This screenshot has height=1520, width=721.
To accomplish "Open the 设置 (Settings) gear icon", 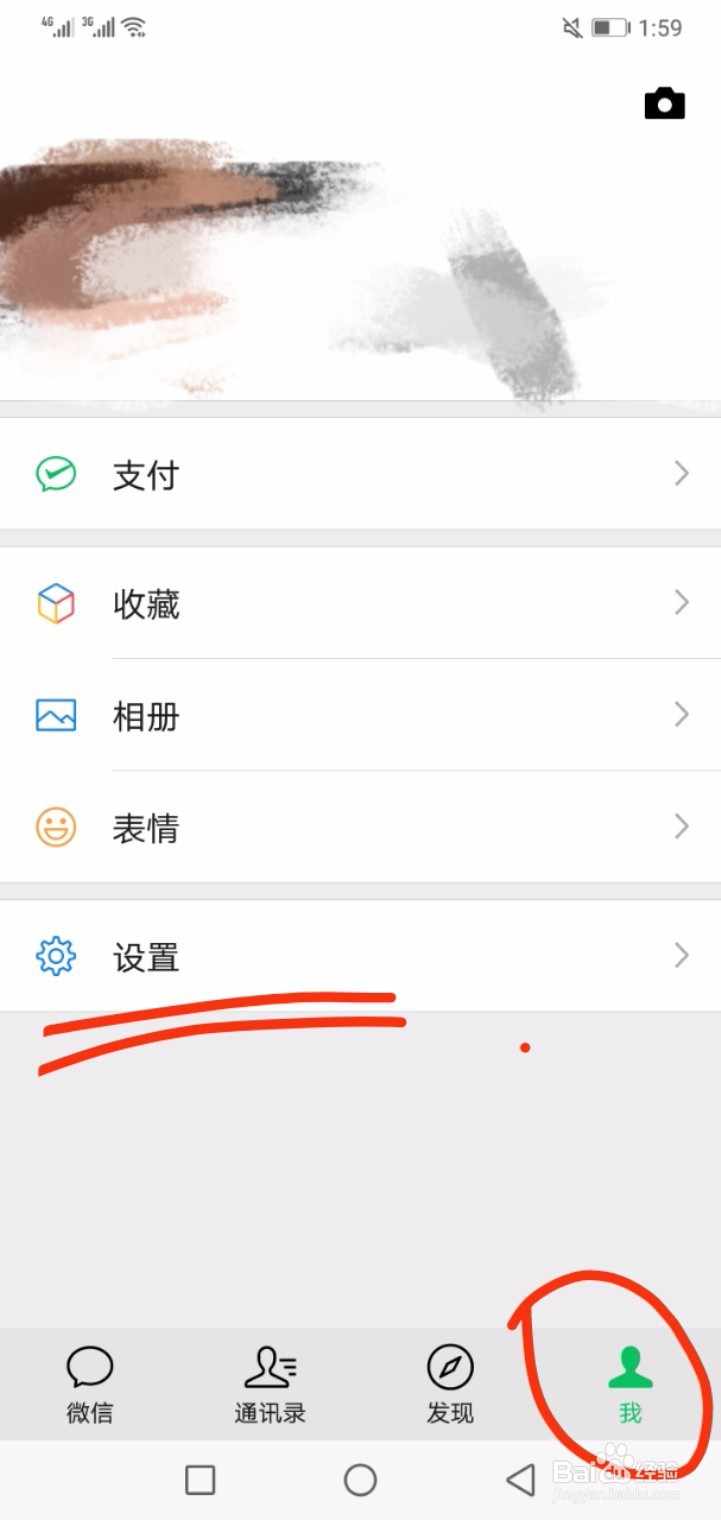I will pyautogui.click(x=57, y=956).
